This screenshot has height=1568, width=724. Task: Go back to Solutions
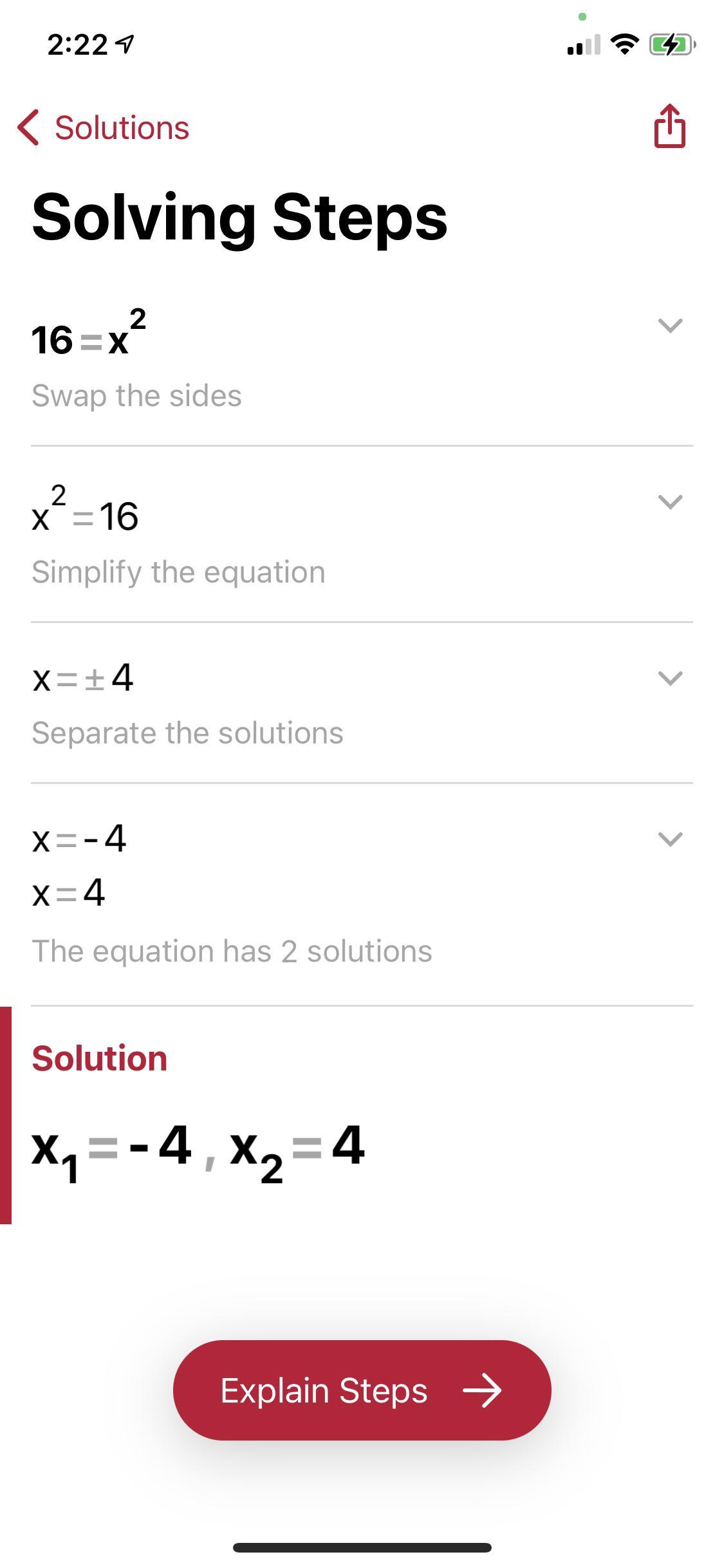pos(104,127)
